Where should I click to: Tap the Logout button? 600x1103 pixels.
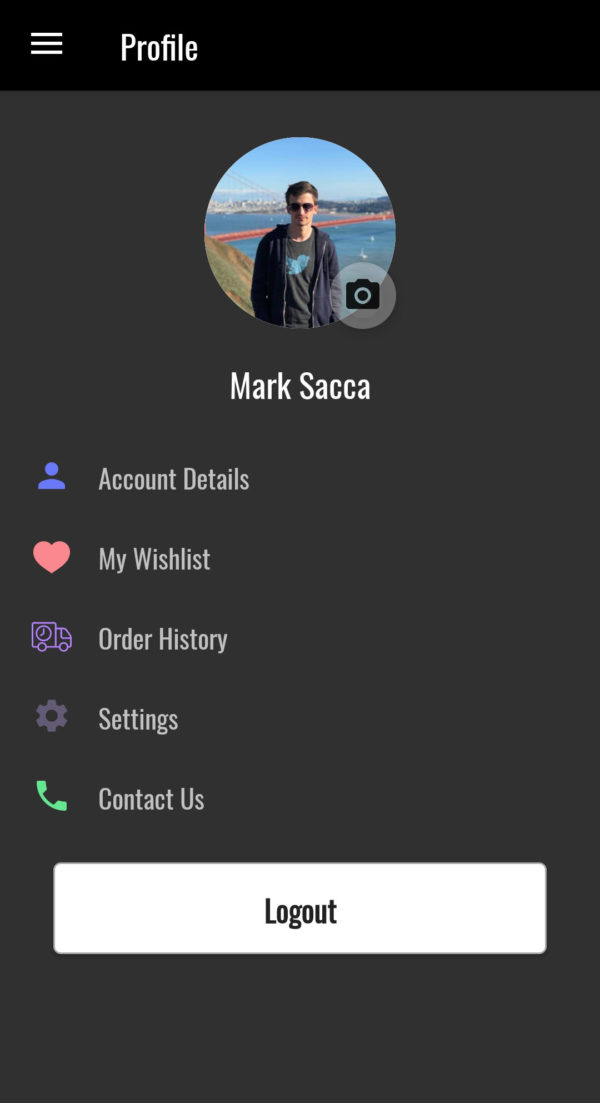(300, 909)
